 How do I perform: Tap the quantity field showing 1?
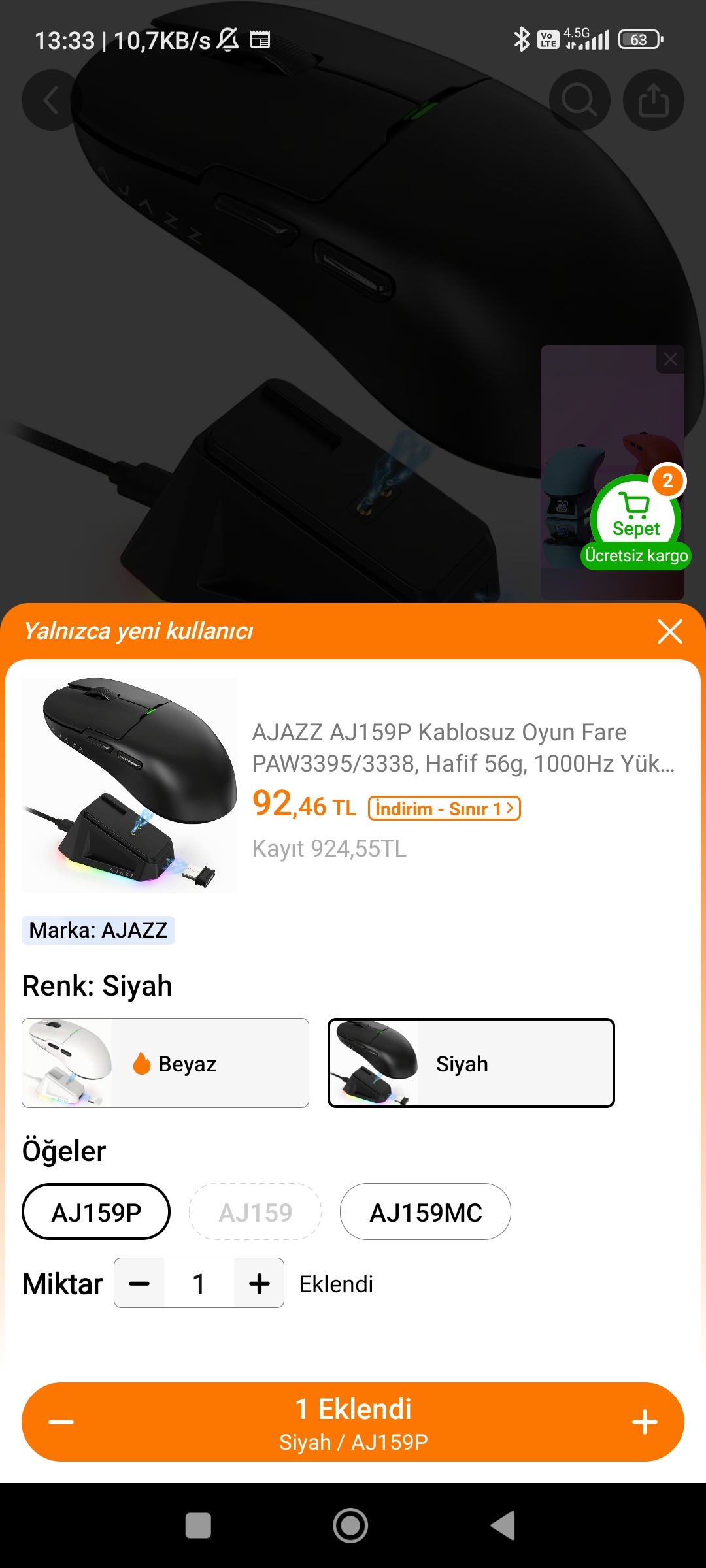pyautogui.click(x=199, y=1283)
